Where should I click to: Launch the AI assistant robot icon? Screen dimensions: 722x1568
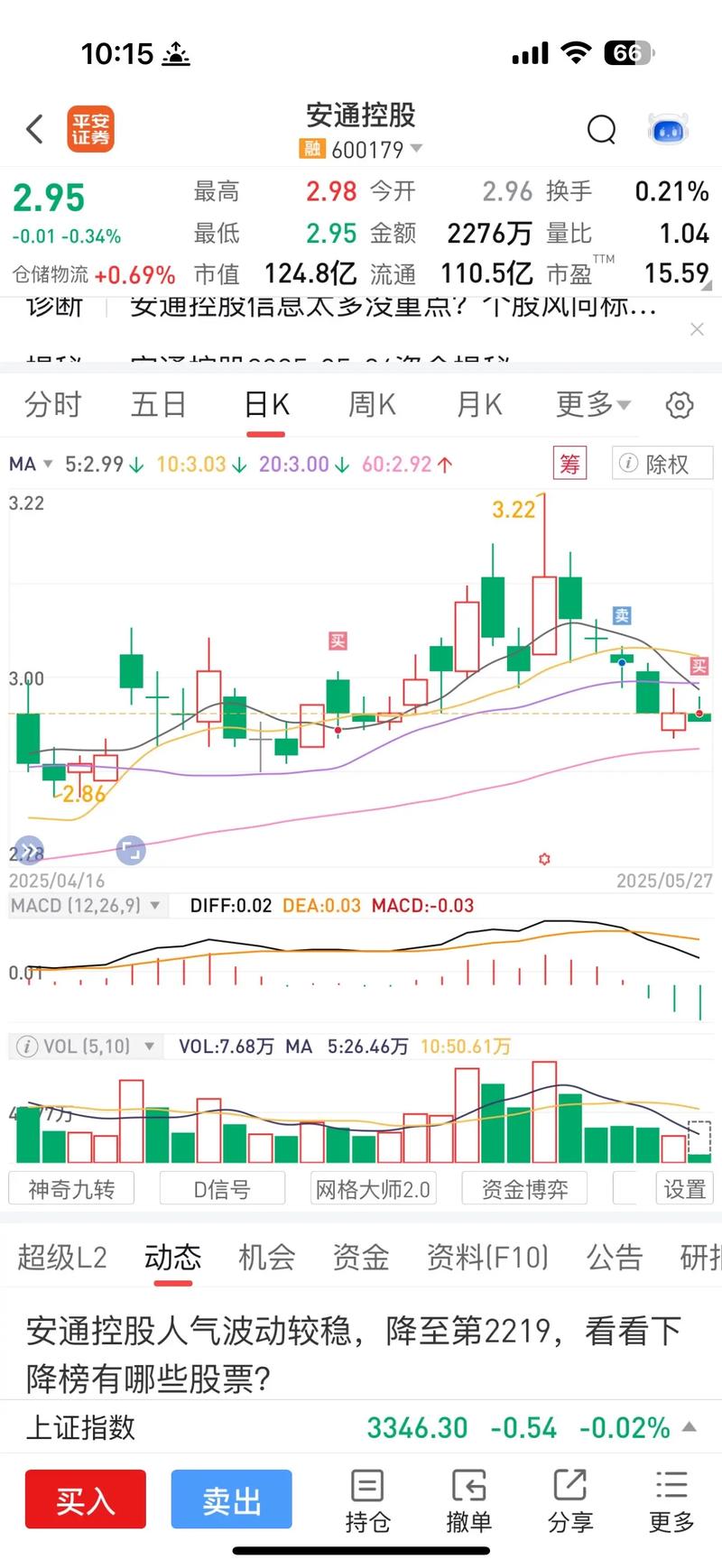click(x=666, y=129)
